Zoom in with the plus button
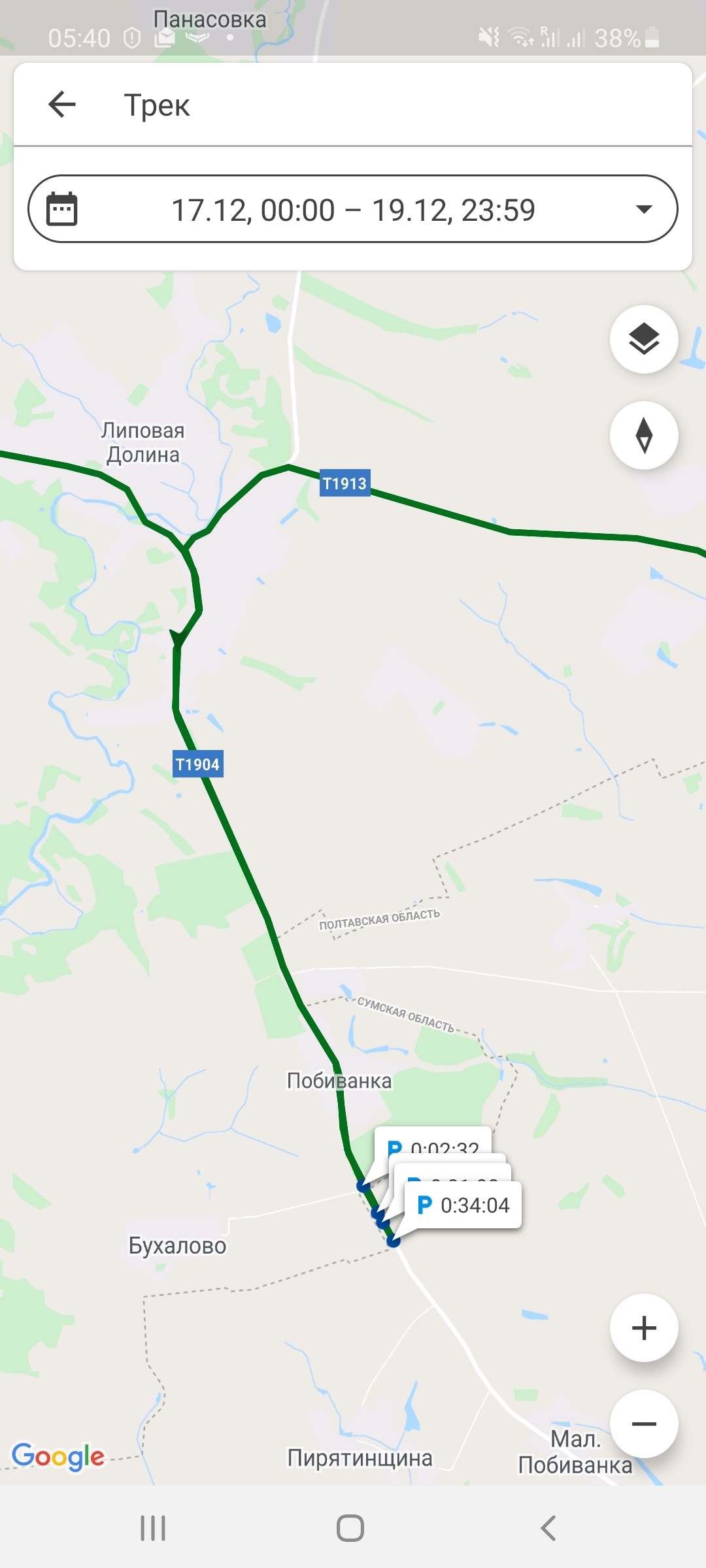 [644, 1328]
